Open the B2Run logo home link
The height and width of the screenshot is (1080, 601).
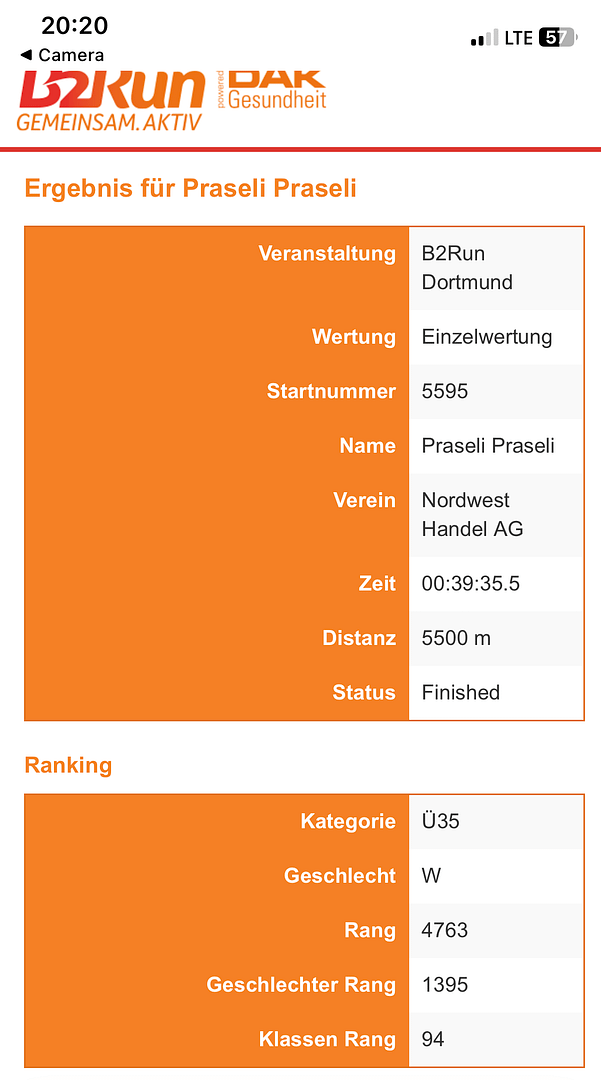(112, 101)
